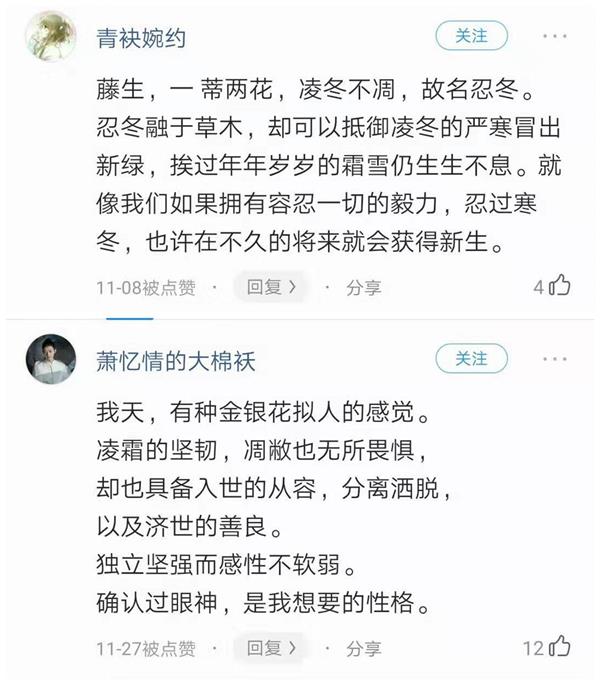This screenshot has width=600, height=685.
Task: Open 青袂婉约's profile avatar
Action: coord(50,37)
